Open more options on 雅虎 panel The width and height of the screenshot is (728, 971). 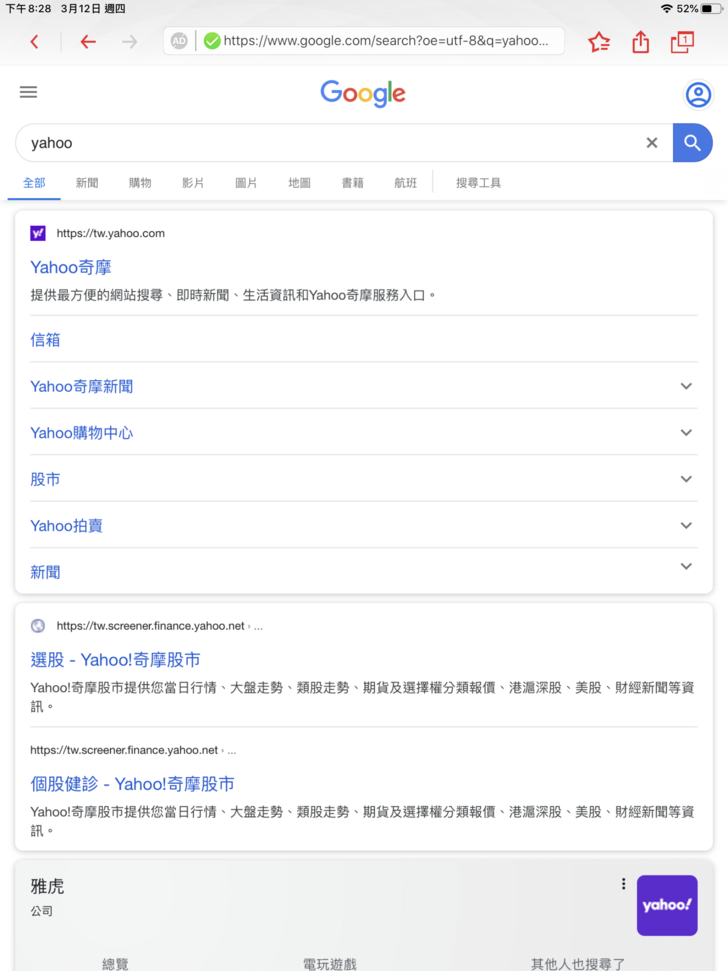tap(623, 884)
